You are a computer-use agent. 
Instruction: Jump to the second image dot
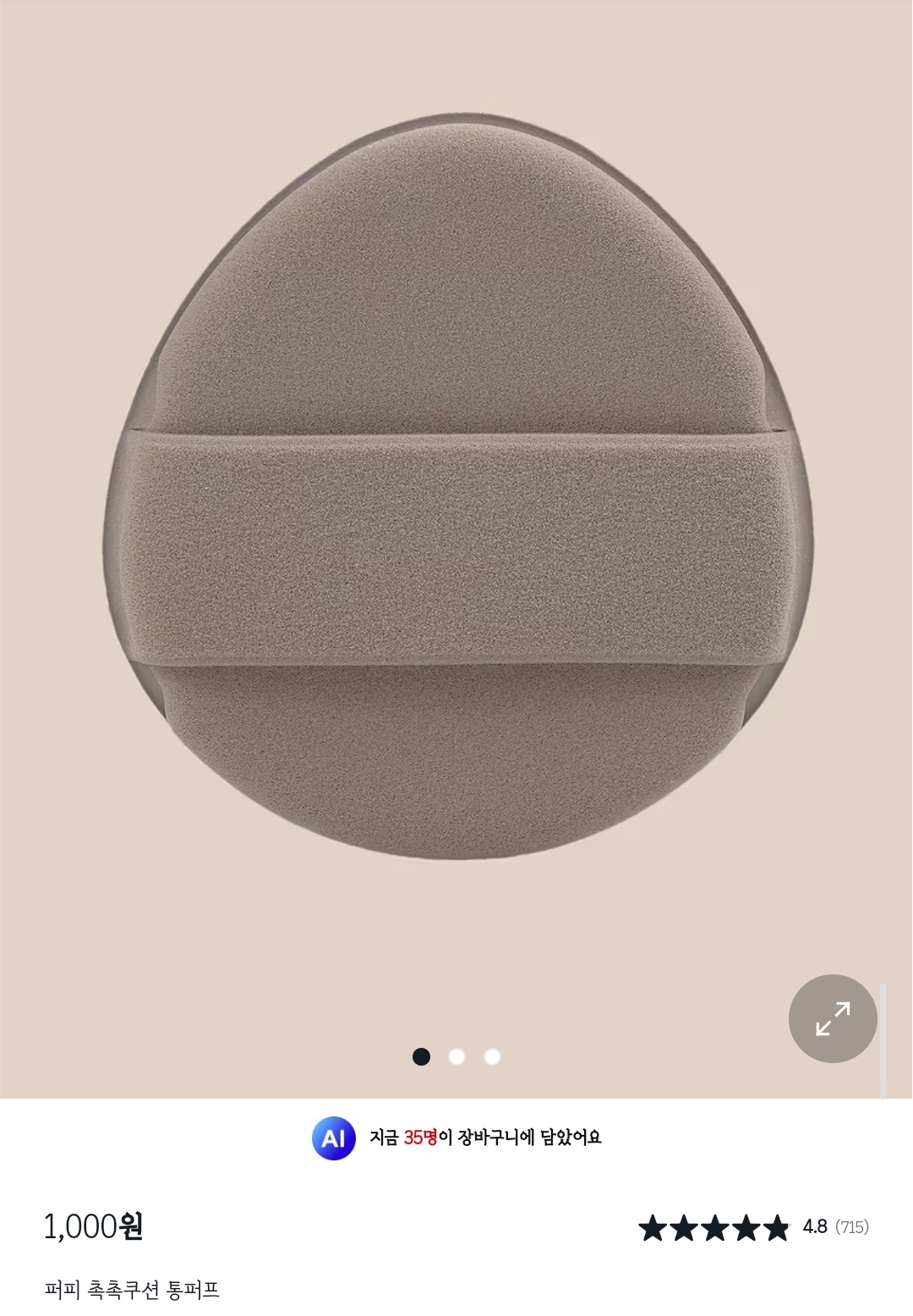(456, 1056)
